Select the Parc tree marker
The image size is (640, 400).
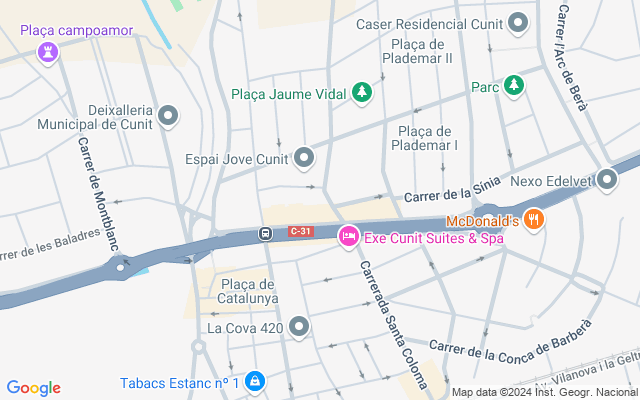[514, 86]
